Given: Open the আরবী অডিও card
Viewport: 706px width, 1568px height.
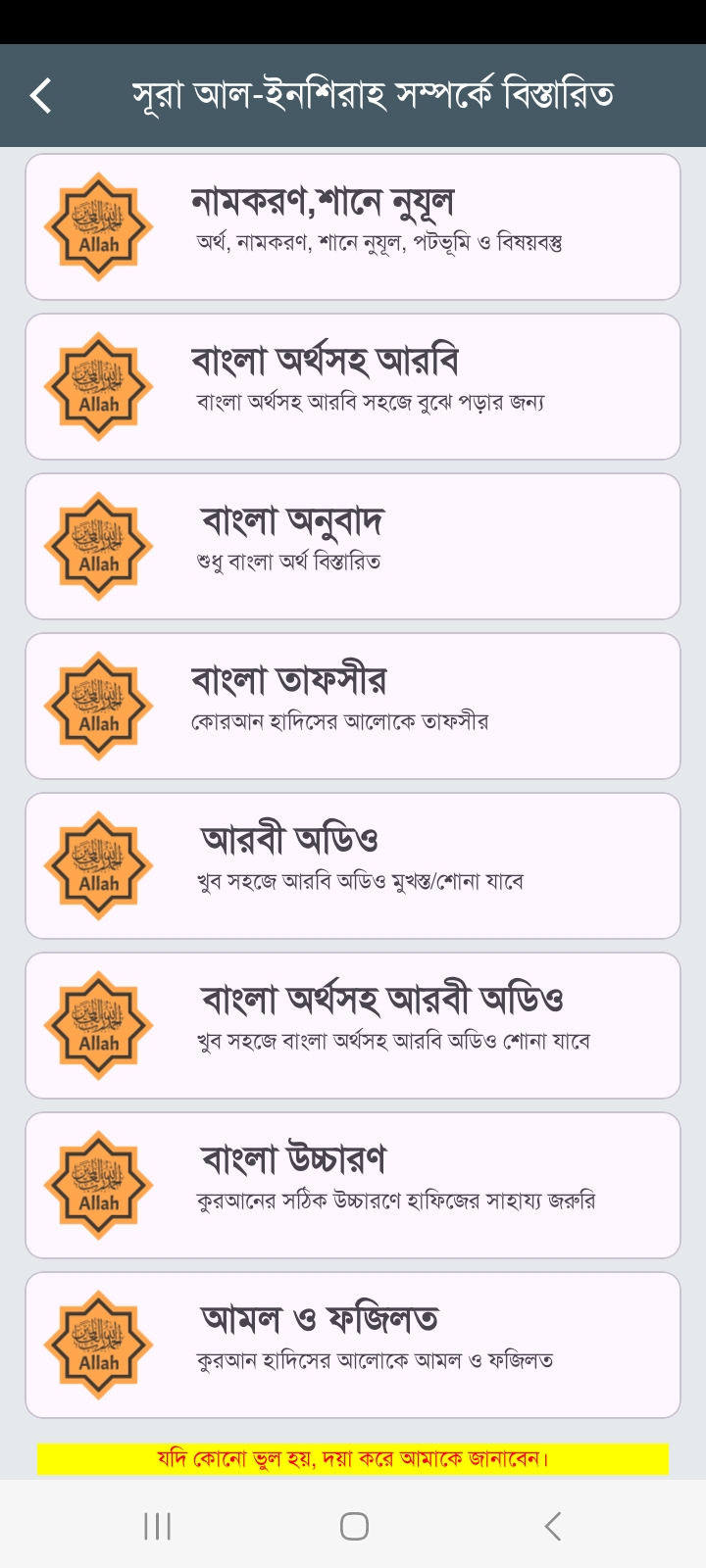Looking at the screenshot, I should (x=353, y=865).
